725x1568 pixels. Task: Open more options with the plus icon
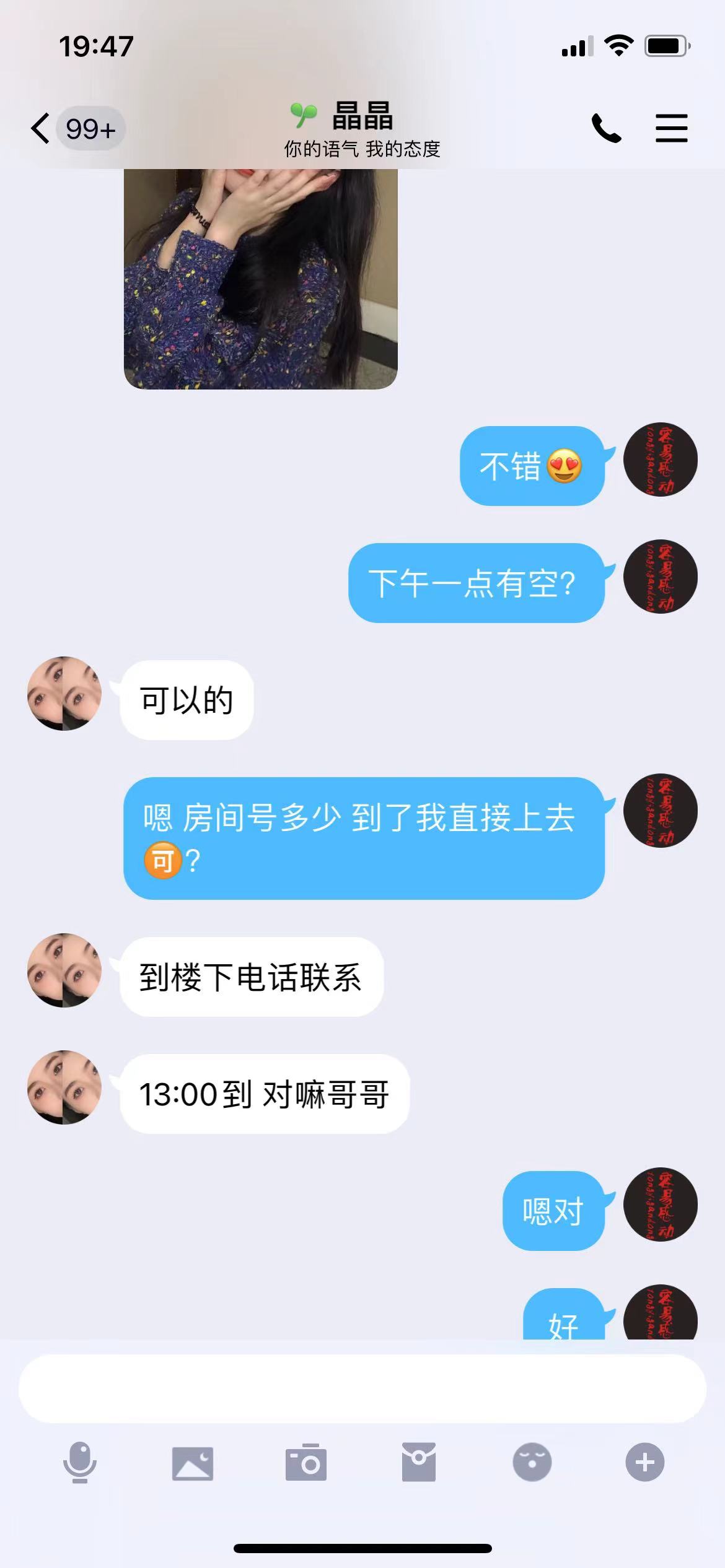point(644,1462)
